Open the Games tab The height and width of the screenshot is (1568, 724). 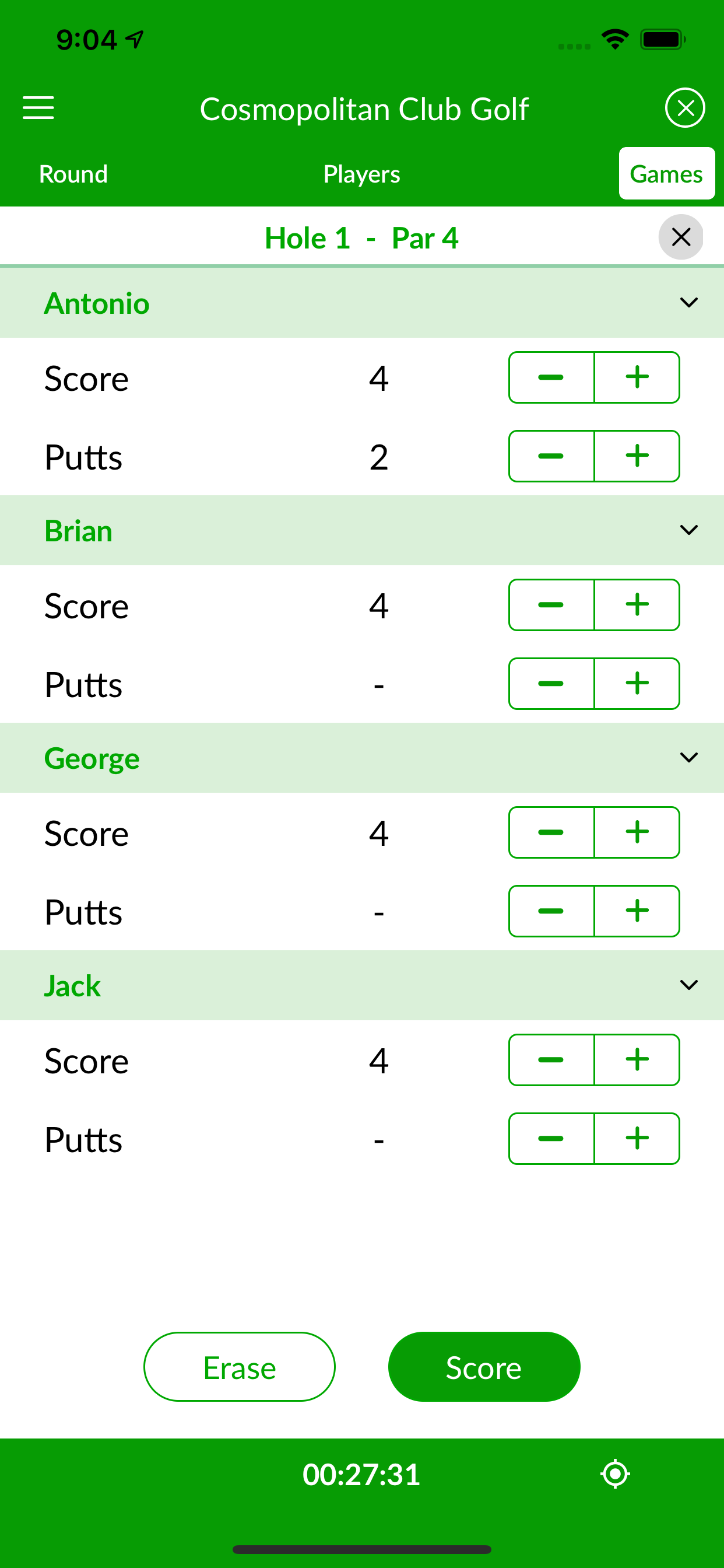(666, 174)
